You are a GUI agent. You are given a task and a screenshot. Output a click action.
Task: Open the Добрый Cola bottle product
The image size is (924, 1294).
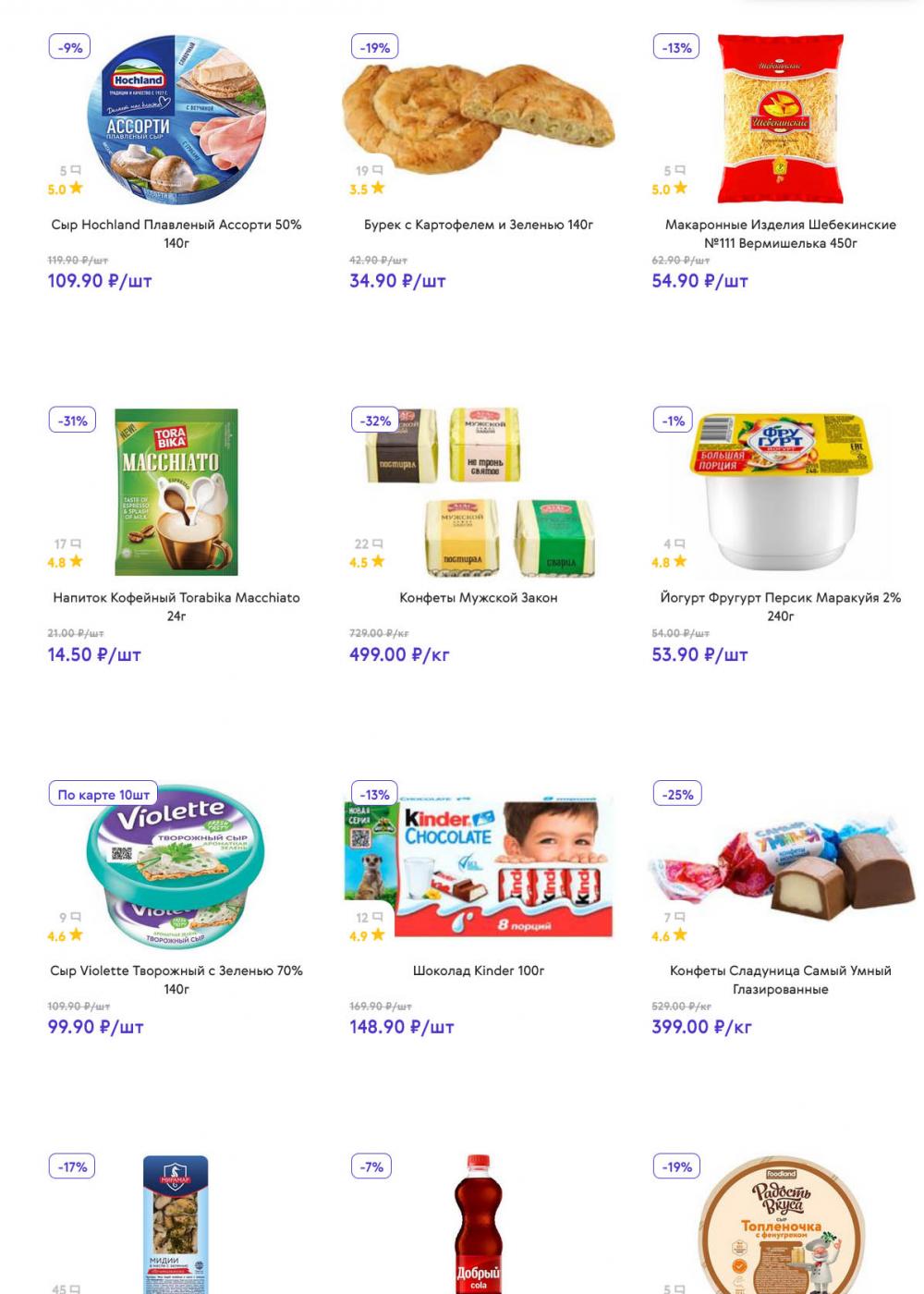click(x=478, y=1225)
